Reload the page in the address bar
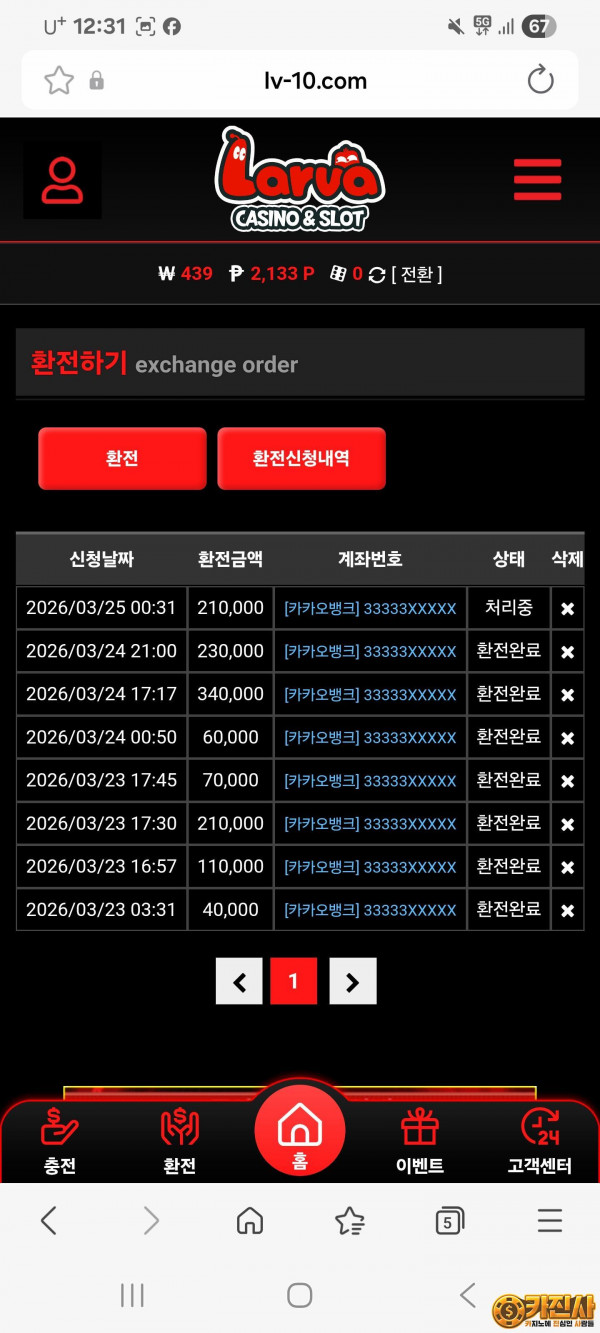600x1333 pixels. (x=540, y=81)
